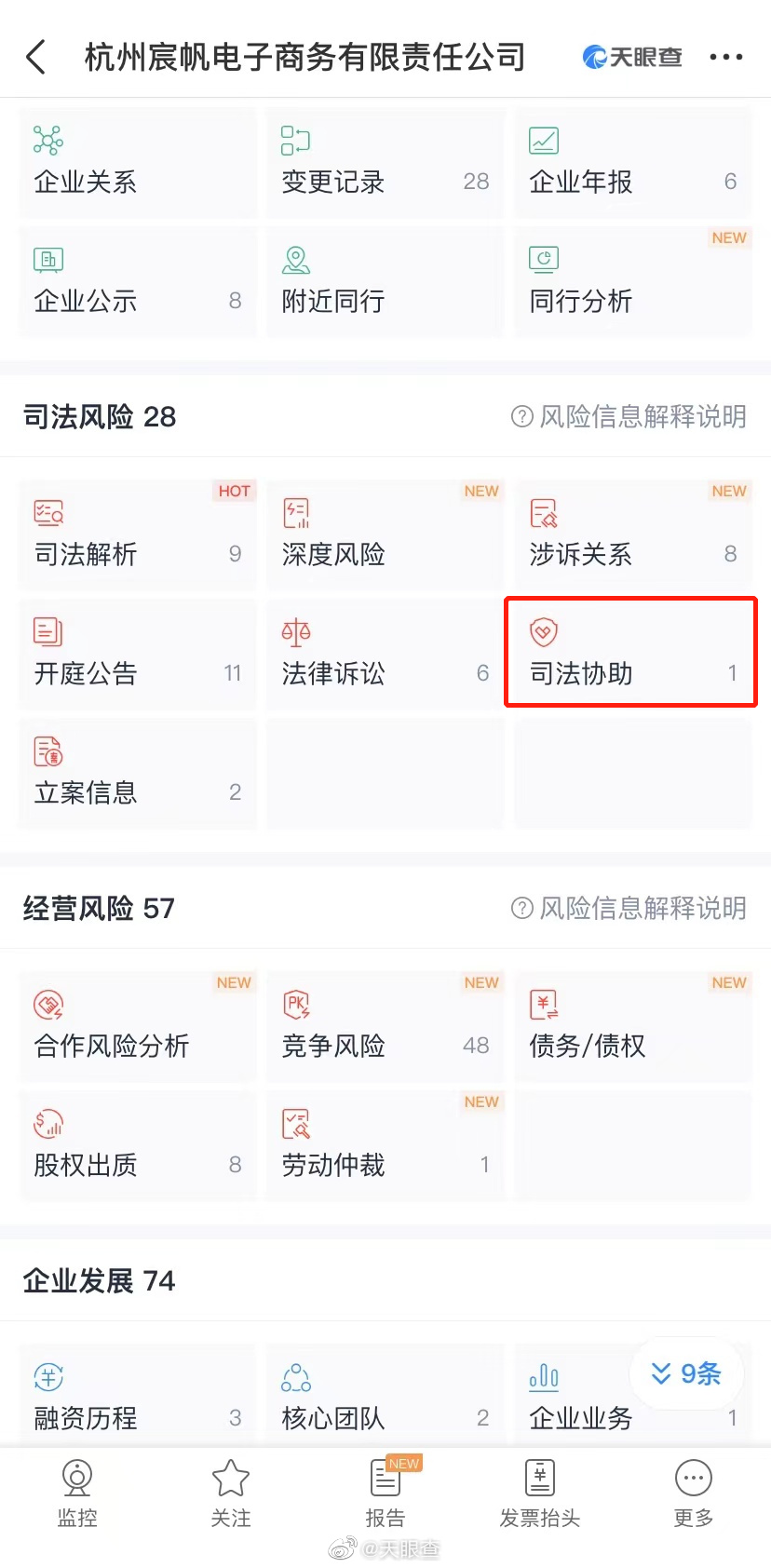Switch to 监控 in bottom bar
The height and width of the screenshot is (1568, 771).
coord(77,1494)
